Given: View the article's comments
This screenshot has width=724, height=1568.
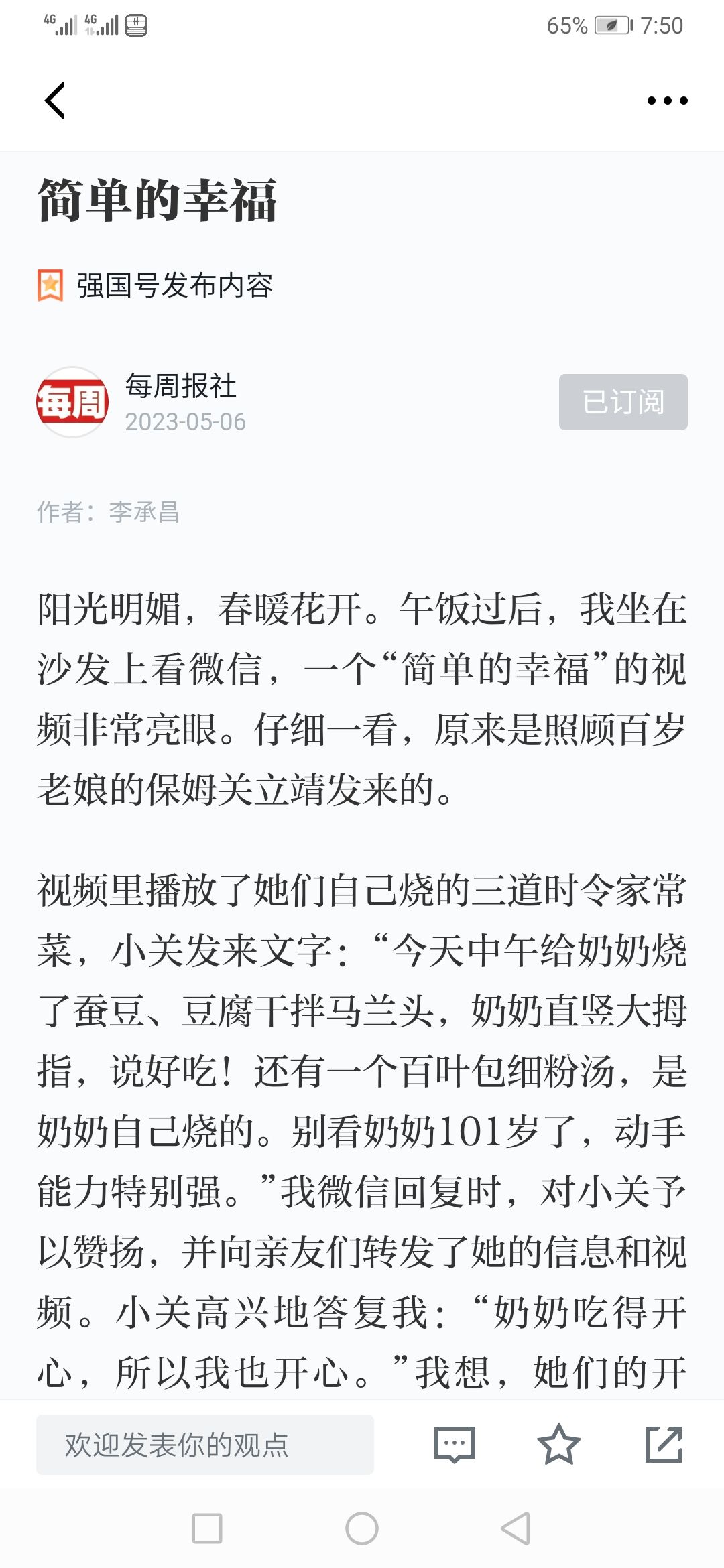Looking at the screenshot, I should tap(455, 1445).
